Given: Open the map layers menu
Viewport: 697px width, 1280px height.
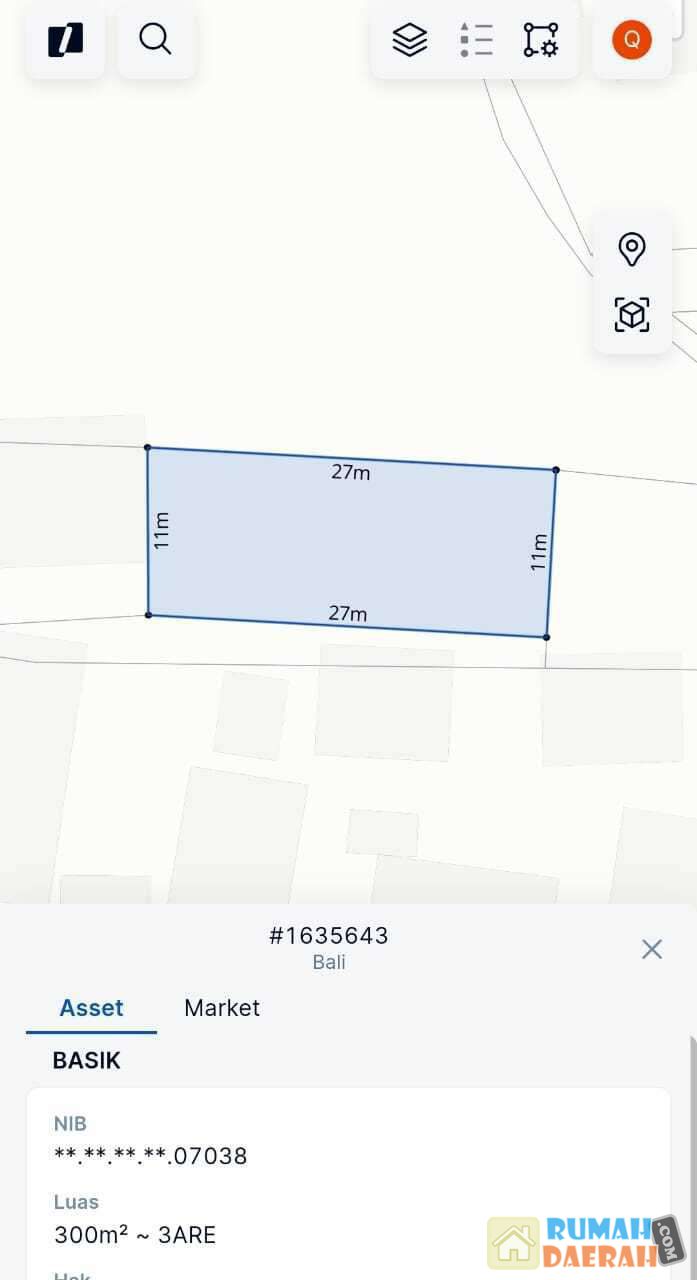Looking at the screenshot, I should [x=409, y=40].
